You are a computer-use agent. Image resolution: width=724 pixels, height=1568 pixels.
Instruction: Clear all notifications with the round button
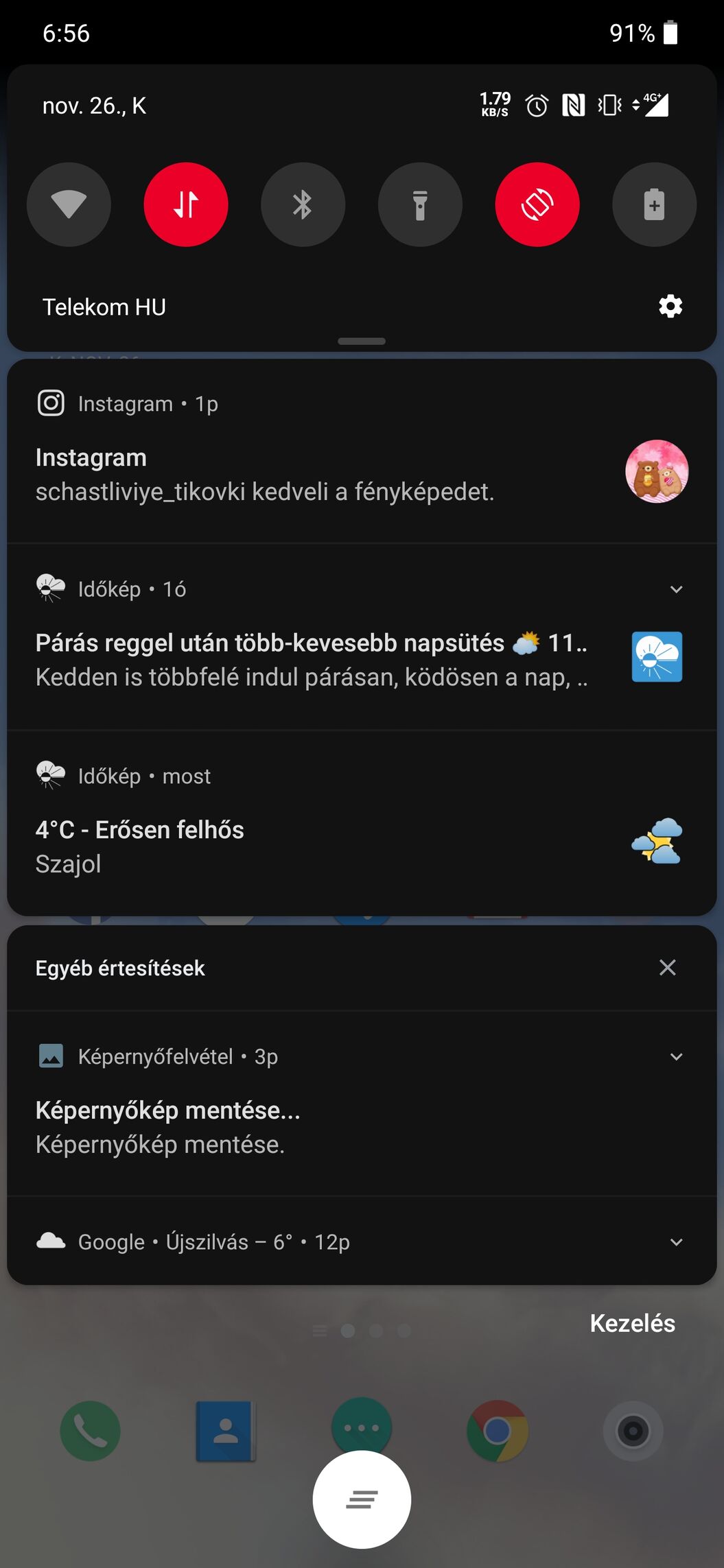coord(362,1499)
